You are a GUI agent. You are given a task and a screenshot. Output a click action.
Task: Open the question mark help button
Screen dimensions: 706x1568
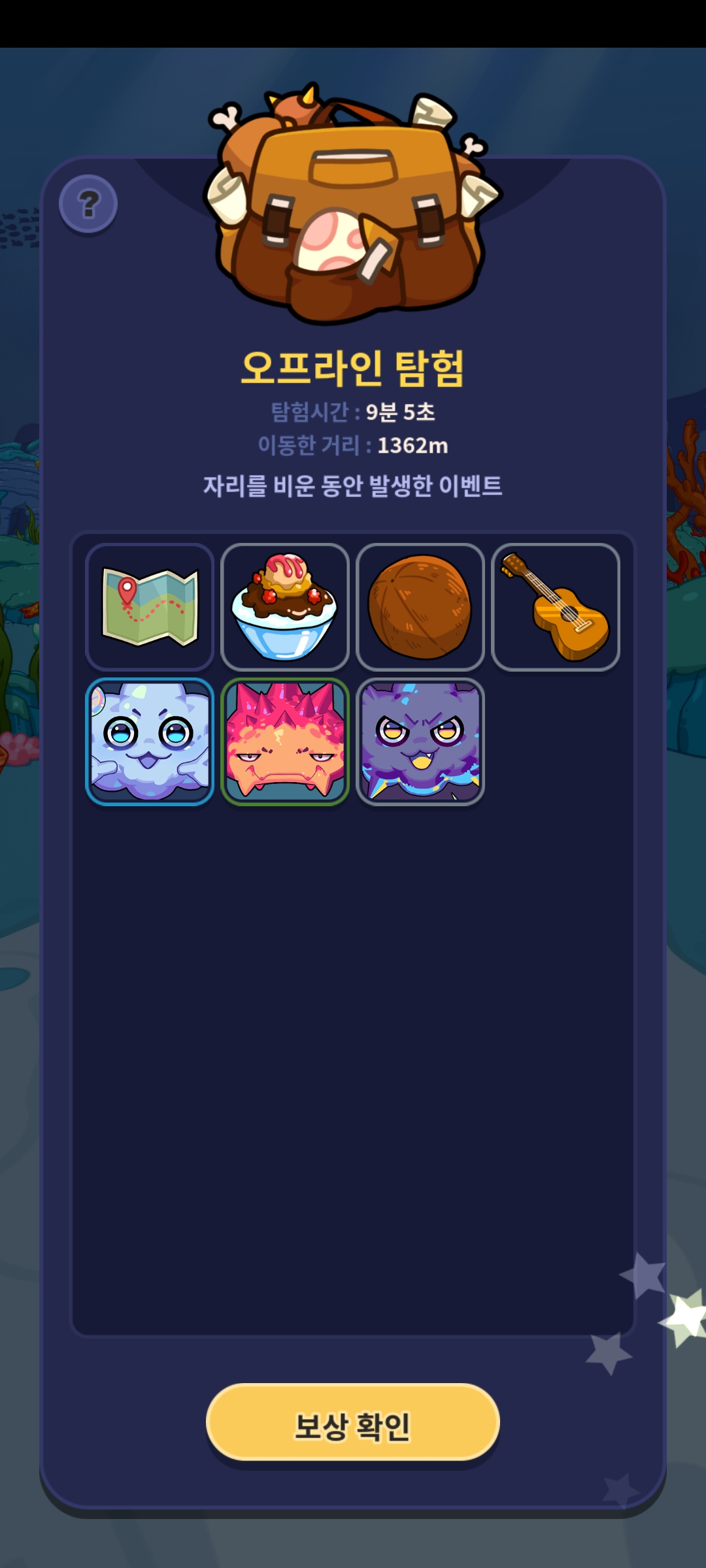point(88,204)
